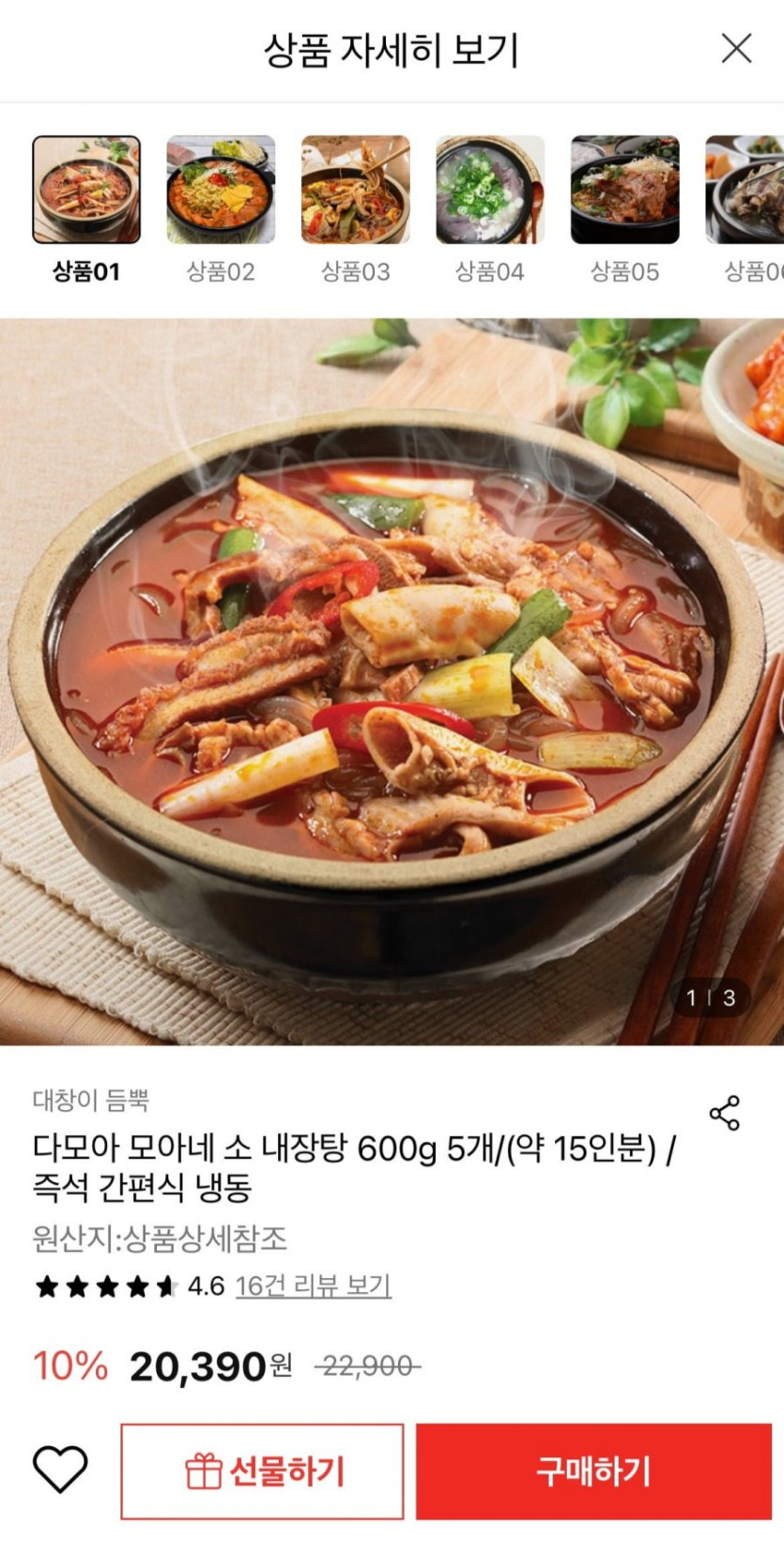Select the 상품05 braised dish thumbnail

coord(624,190)
